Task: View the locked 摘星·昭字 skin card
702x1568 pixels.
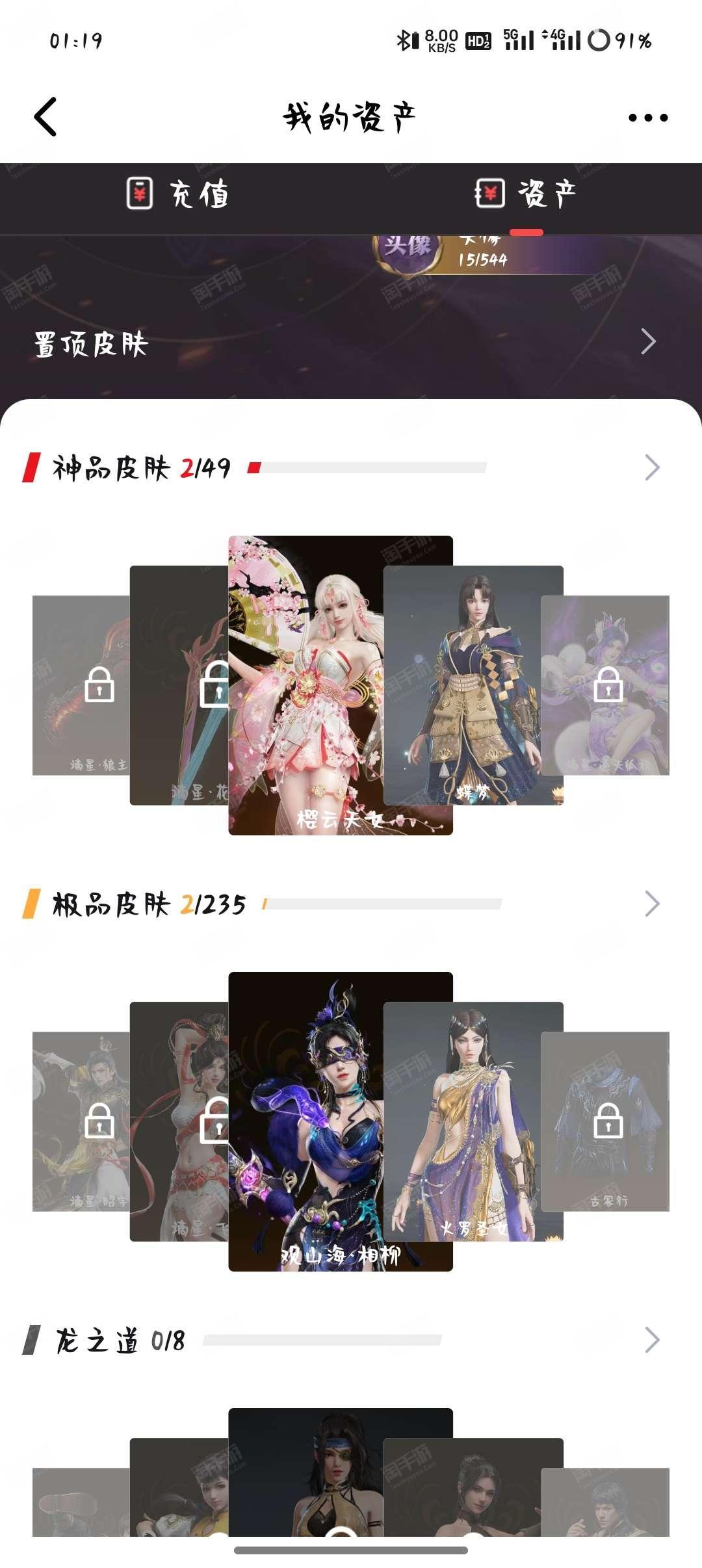Action: point(81,1121)
